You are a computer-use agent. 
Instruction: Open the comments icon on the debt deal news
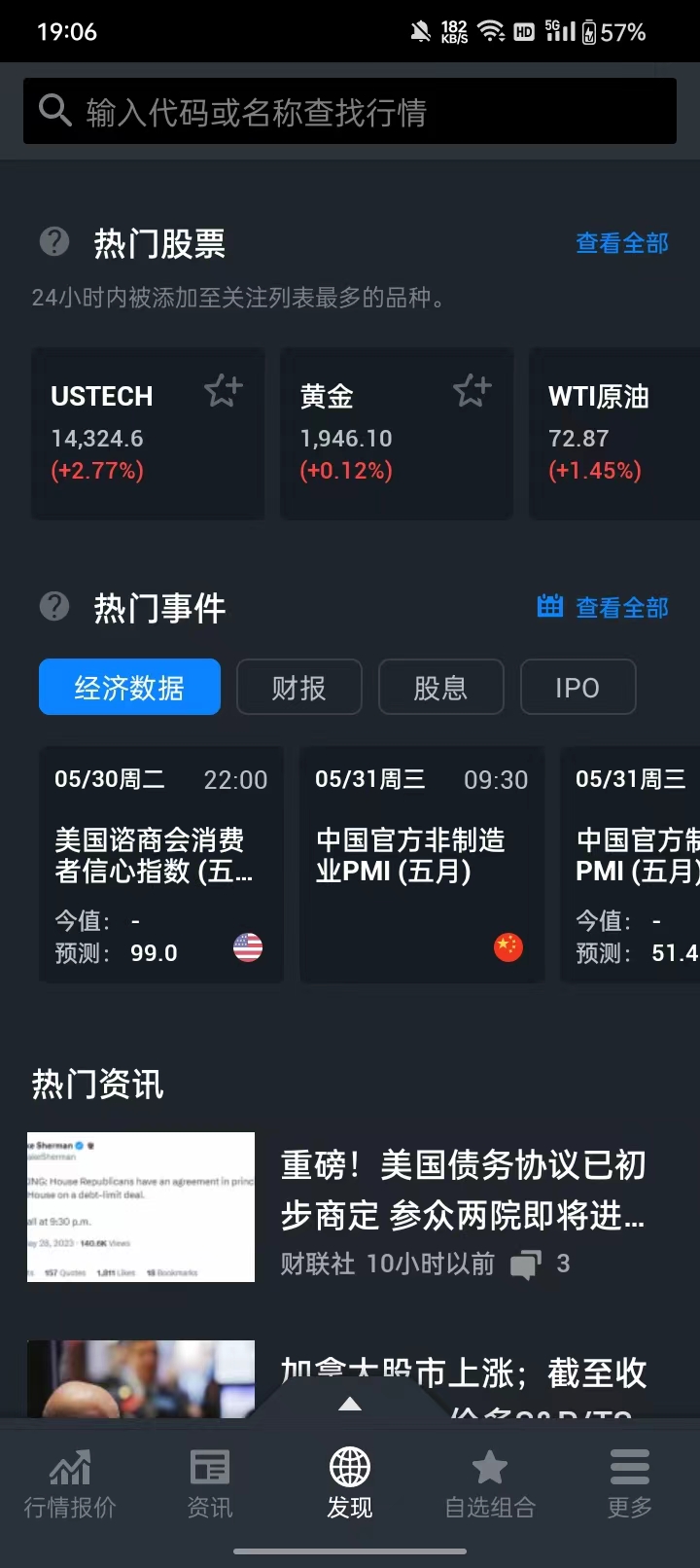[x=525, y=1264]
